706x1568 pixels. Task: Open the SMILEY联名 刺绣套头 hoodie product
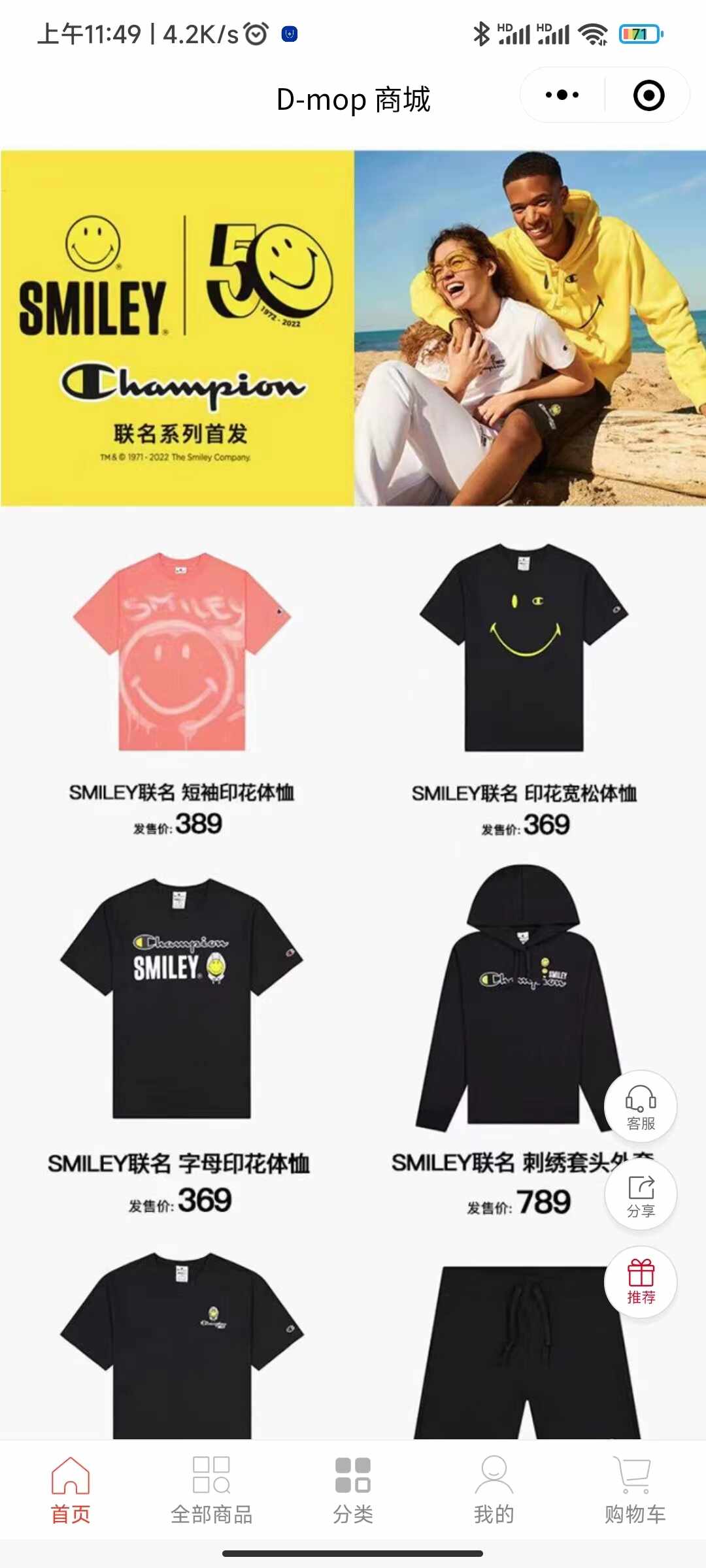[510, 1000]
